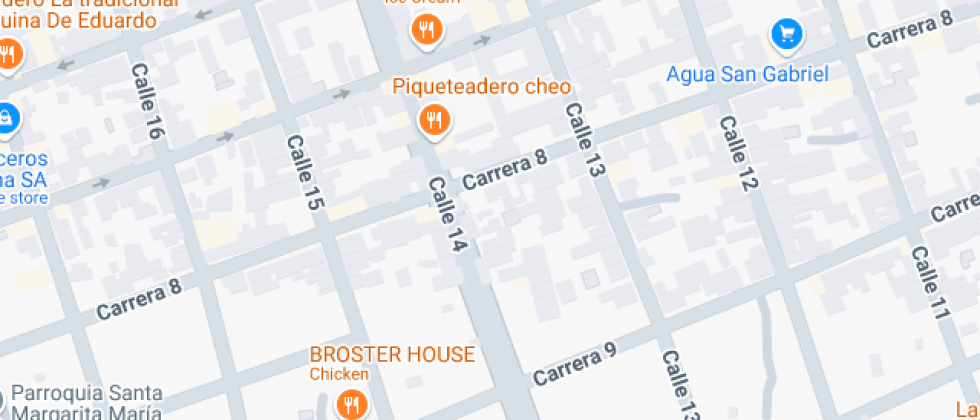This screenshot has height=420, width=980.
Task: Open the BROSTER HOUSE Chicken pin
Action: tap(350, 404)
